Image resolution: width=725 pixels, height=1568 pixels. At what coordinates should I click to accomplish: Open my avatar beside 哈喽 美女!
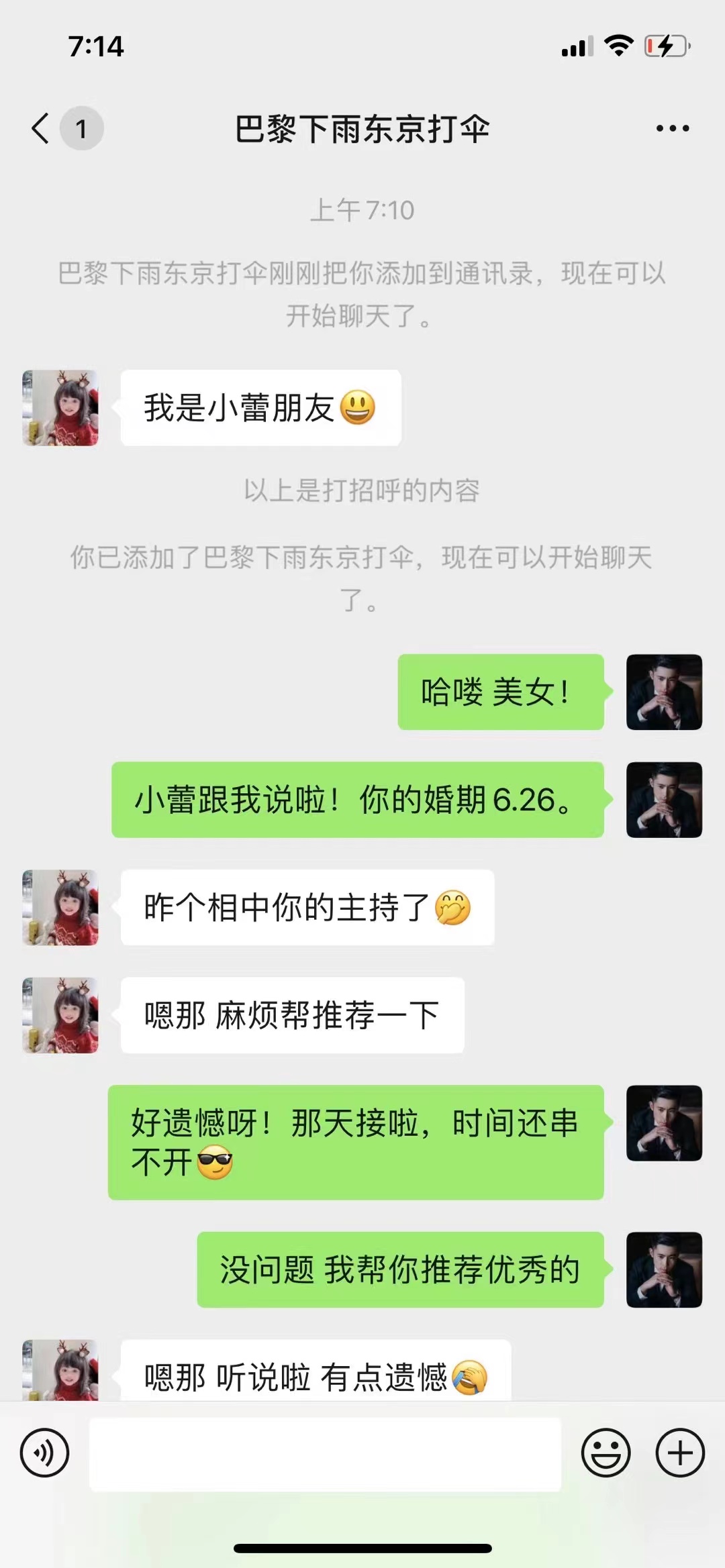pos(664,692)
